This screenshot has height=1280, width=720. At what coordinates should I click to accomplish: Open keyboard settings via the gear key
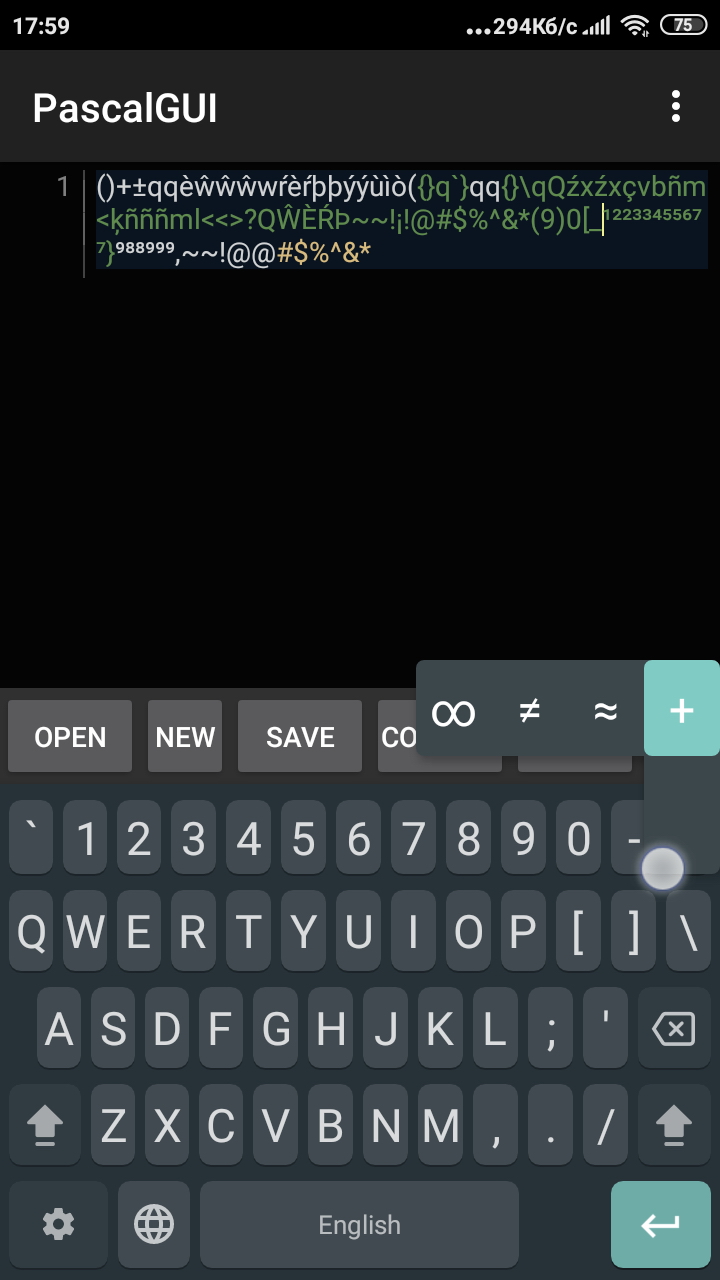click(58, 1224)
